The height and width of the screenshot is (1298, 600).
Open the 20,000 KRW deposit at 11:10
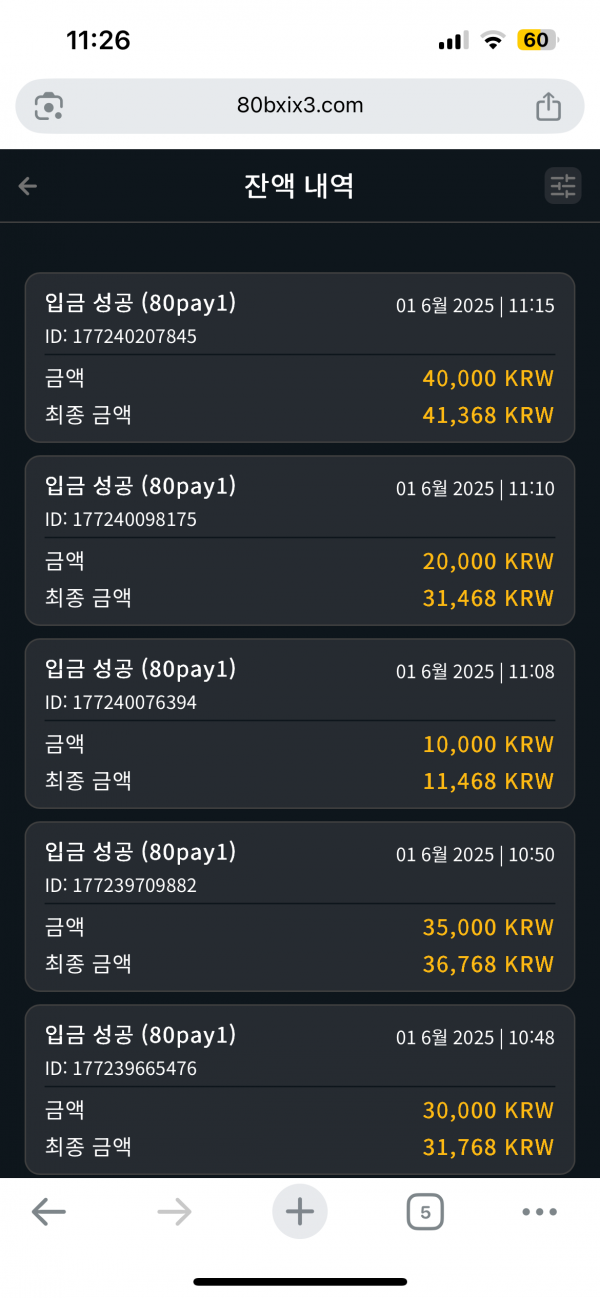coord(300,541)
